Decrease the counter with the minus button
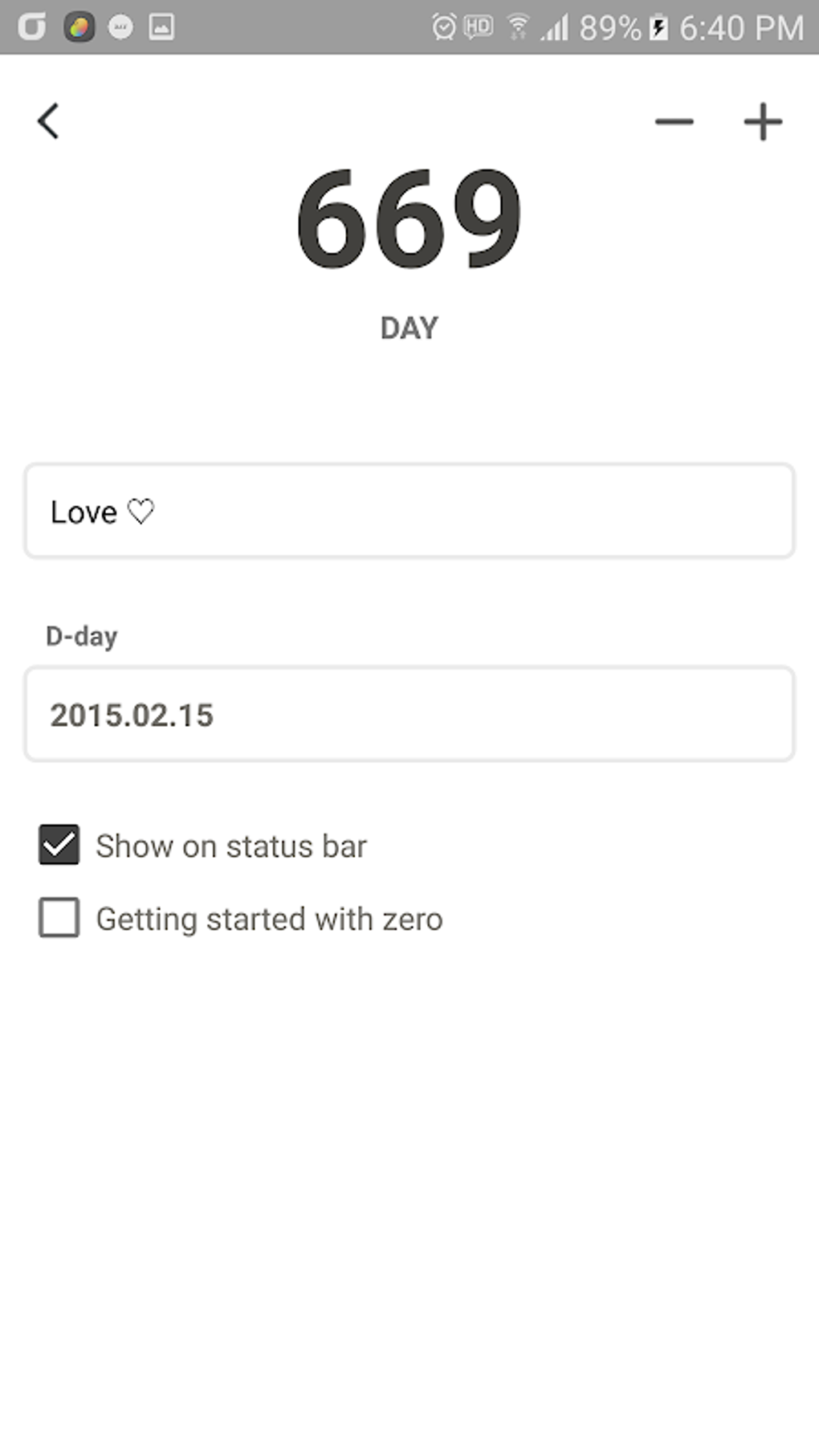This screenshot has height=1456, width=819. (674, 121)
